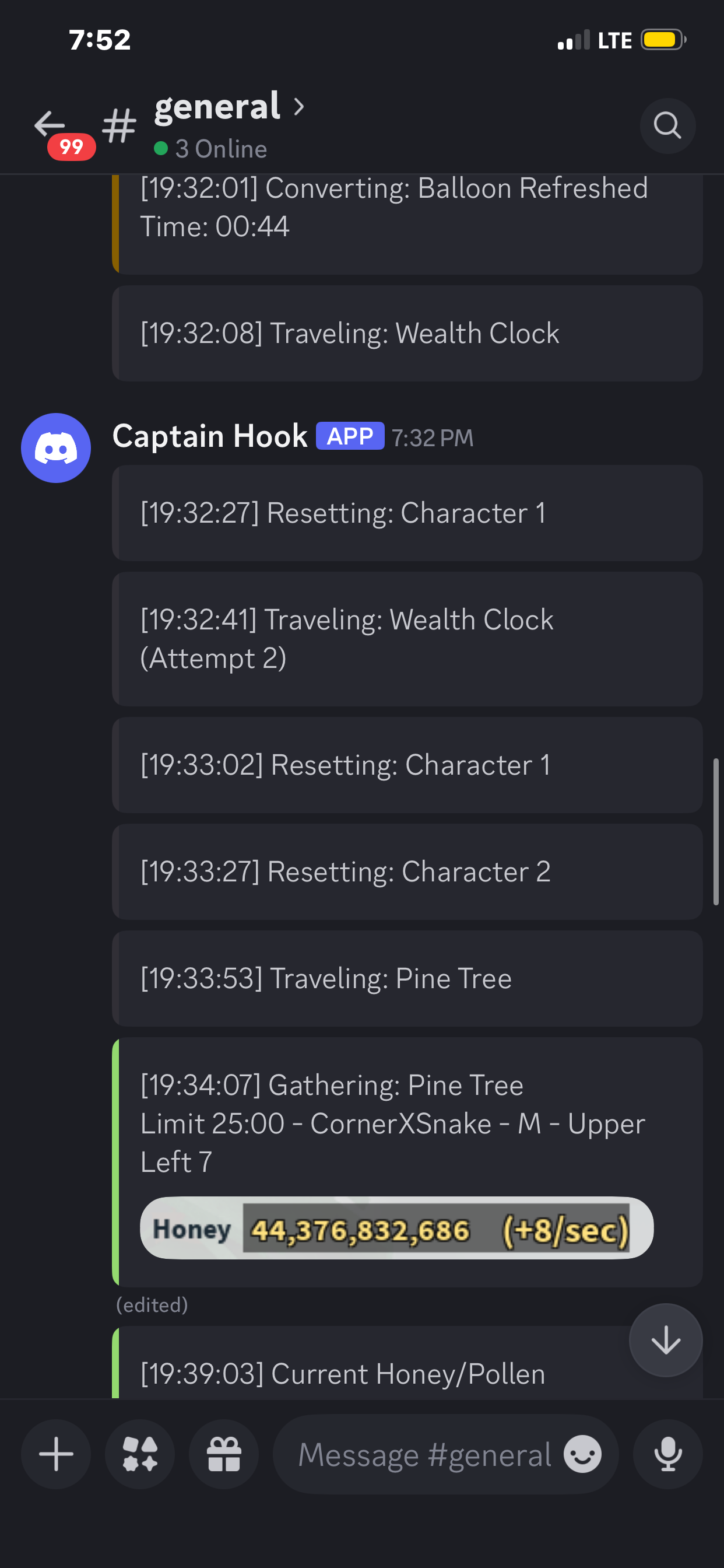Go back to the channel list
Screen dimensions: 724x1568
pos(50,125)
